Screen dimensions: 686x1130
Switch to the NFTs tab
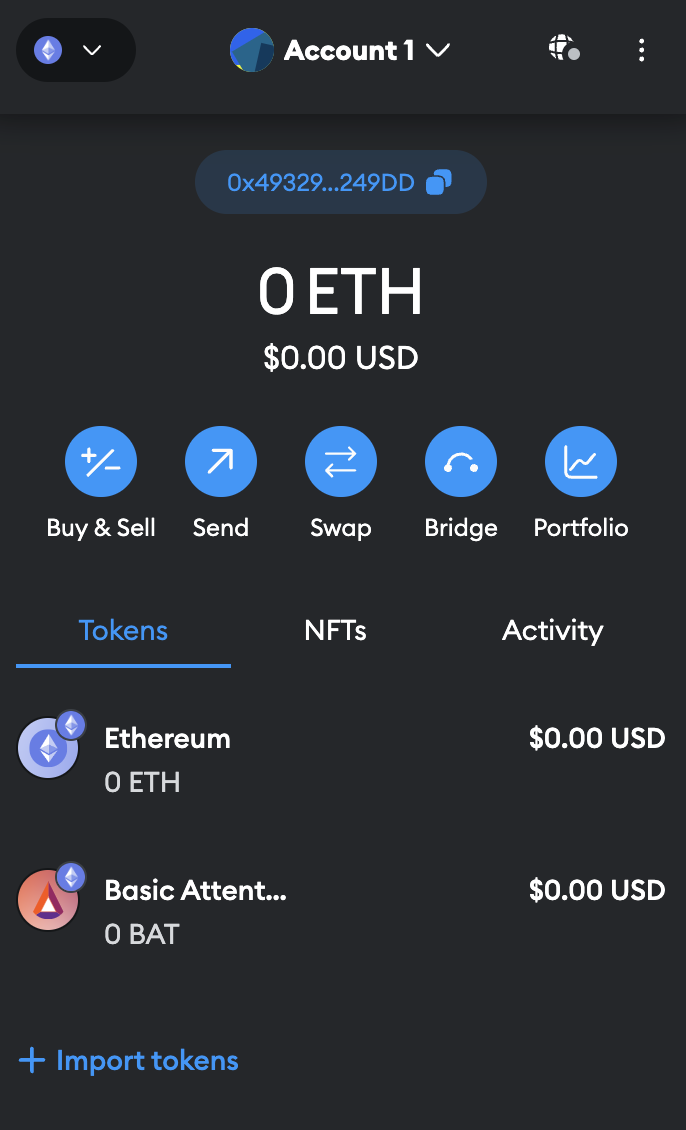pos(335,631)
